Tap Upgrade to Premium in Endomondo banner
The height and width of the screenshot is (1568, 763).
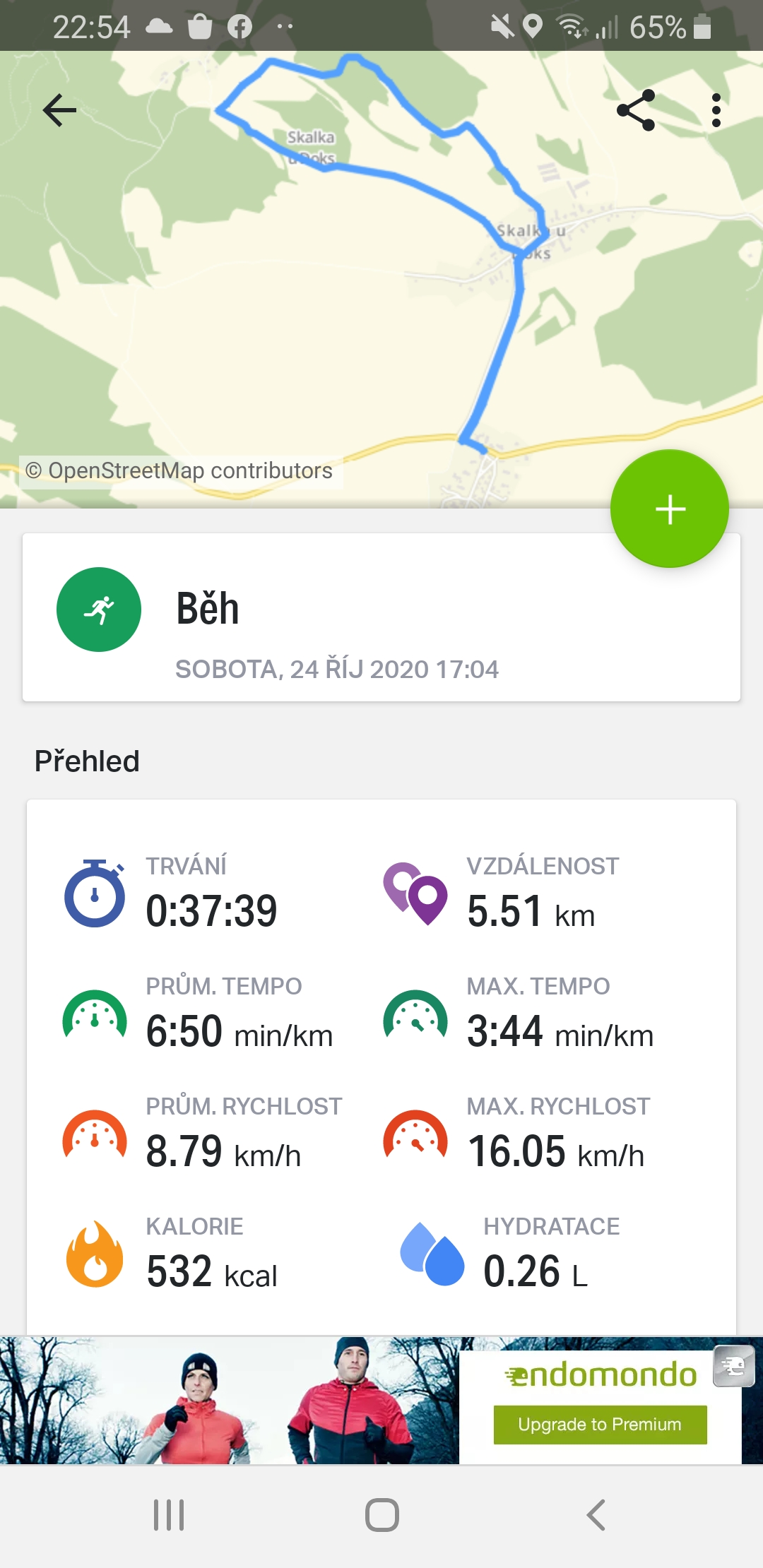600,1425
